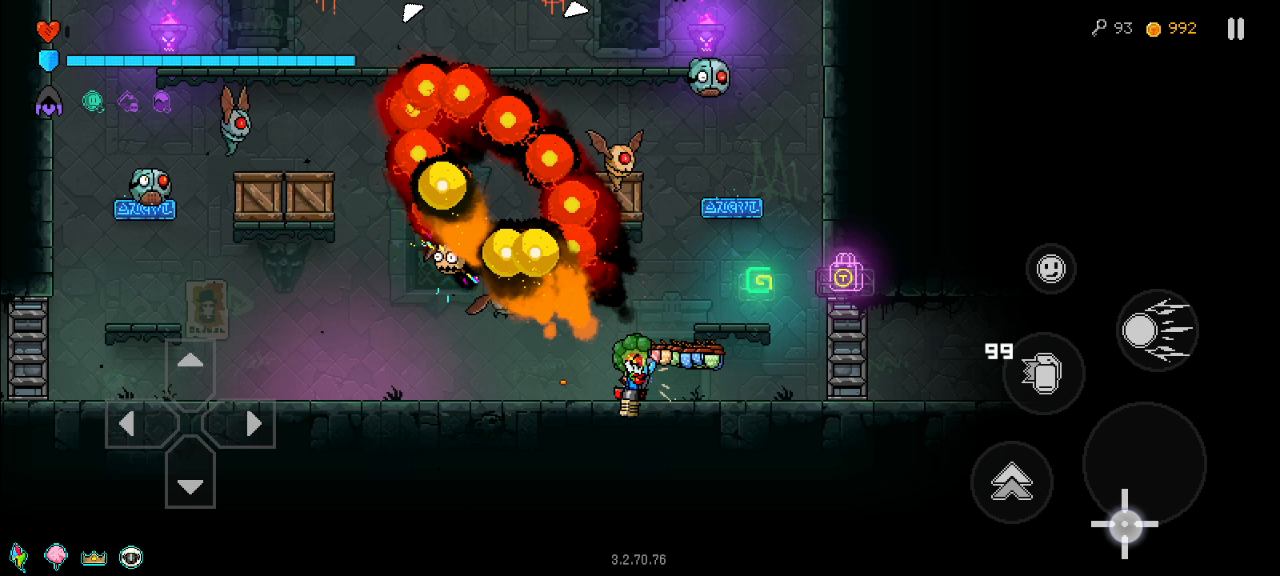1280x576 pixels.
Task: Tap the D-pad down arrow
Action: (190, 486)
